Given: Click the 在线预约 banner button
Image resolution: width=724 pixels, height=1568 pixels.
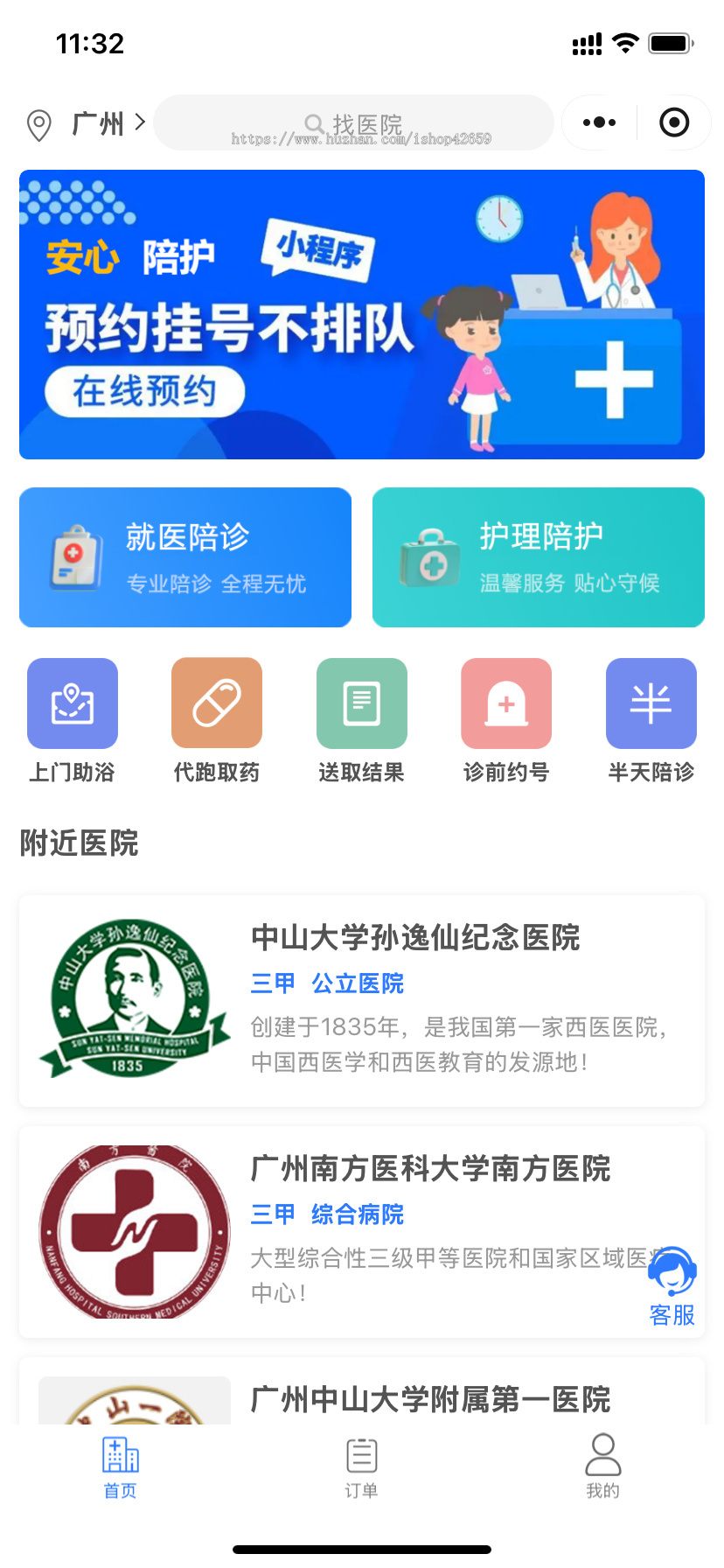Looking at the screenshot, I should pos(144,393).
